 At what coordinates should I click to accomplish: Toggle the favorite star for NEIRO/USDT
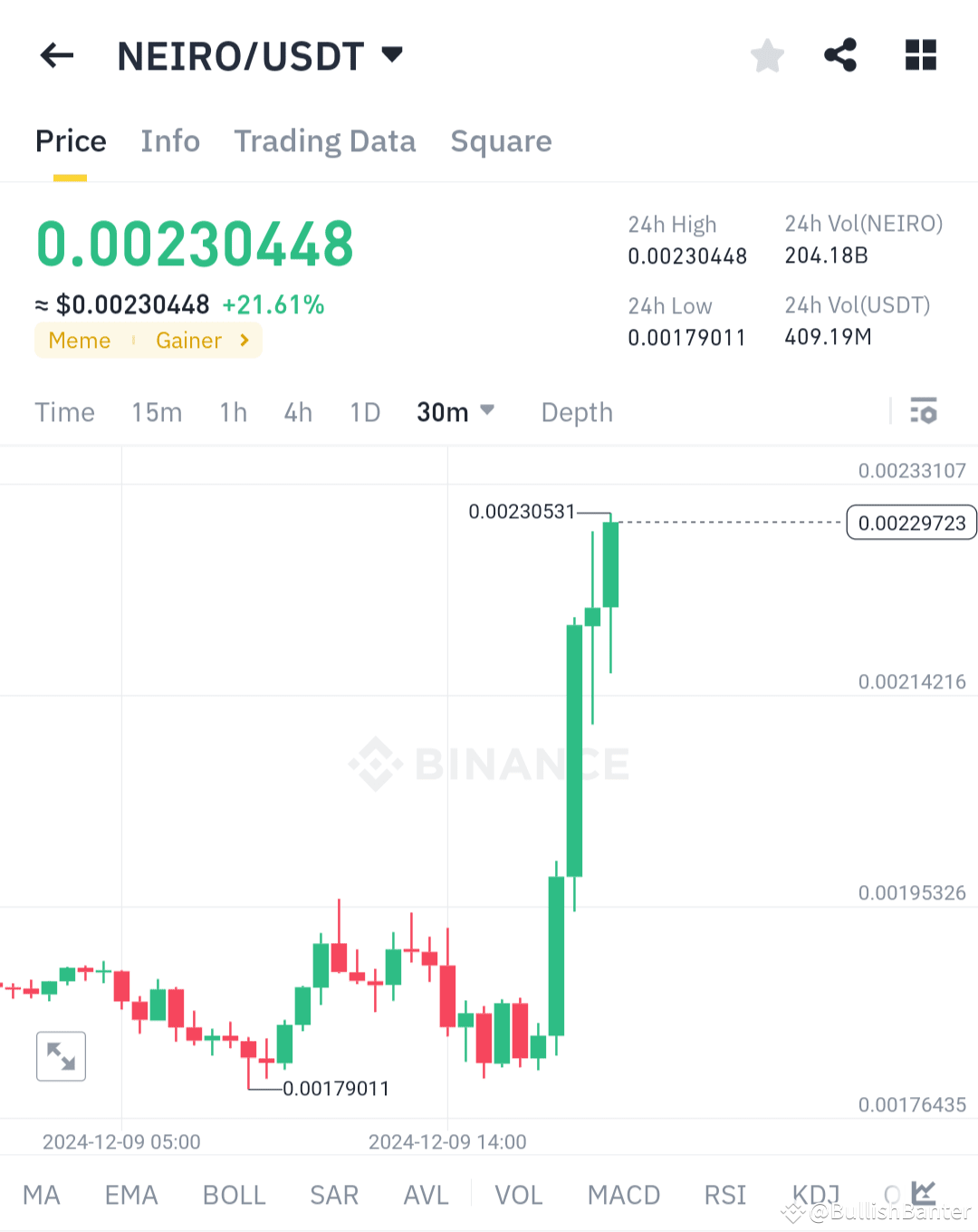pyautogui.click(x=767, y=55)
